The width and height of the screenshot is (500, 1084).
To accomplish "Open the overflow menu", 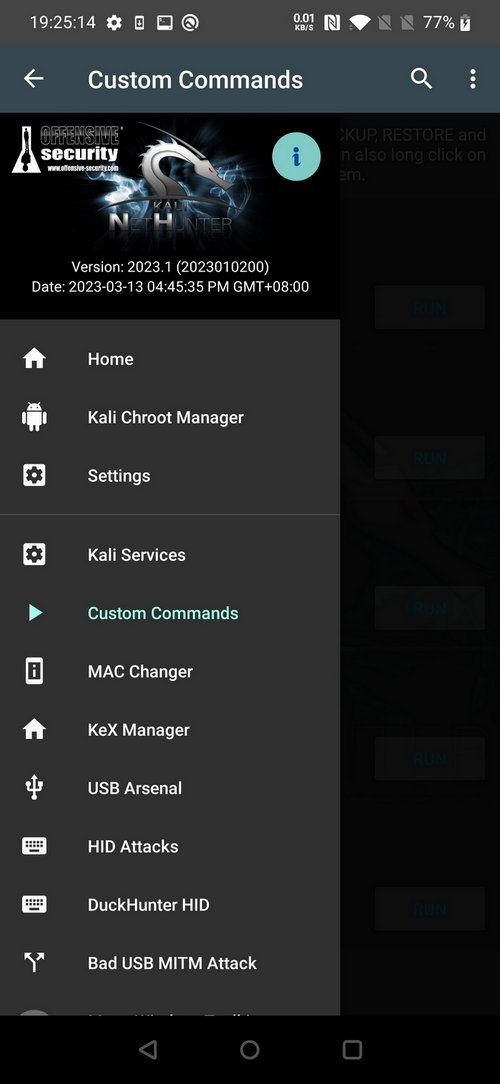I will coord(473,79).
